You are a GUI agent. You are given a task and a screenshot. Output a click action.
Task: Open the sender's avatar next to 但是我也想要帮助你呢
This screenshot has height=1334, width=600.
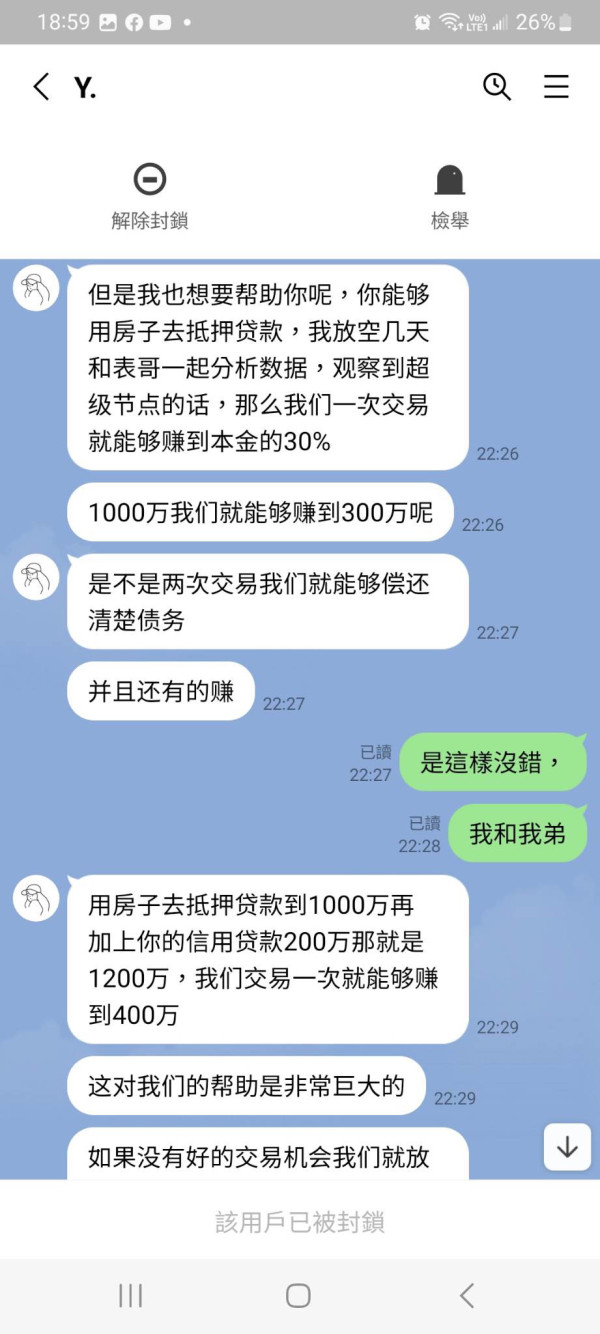[x=36, y=289]
